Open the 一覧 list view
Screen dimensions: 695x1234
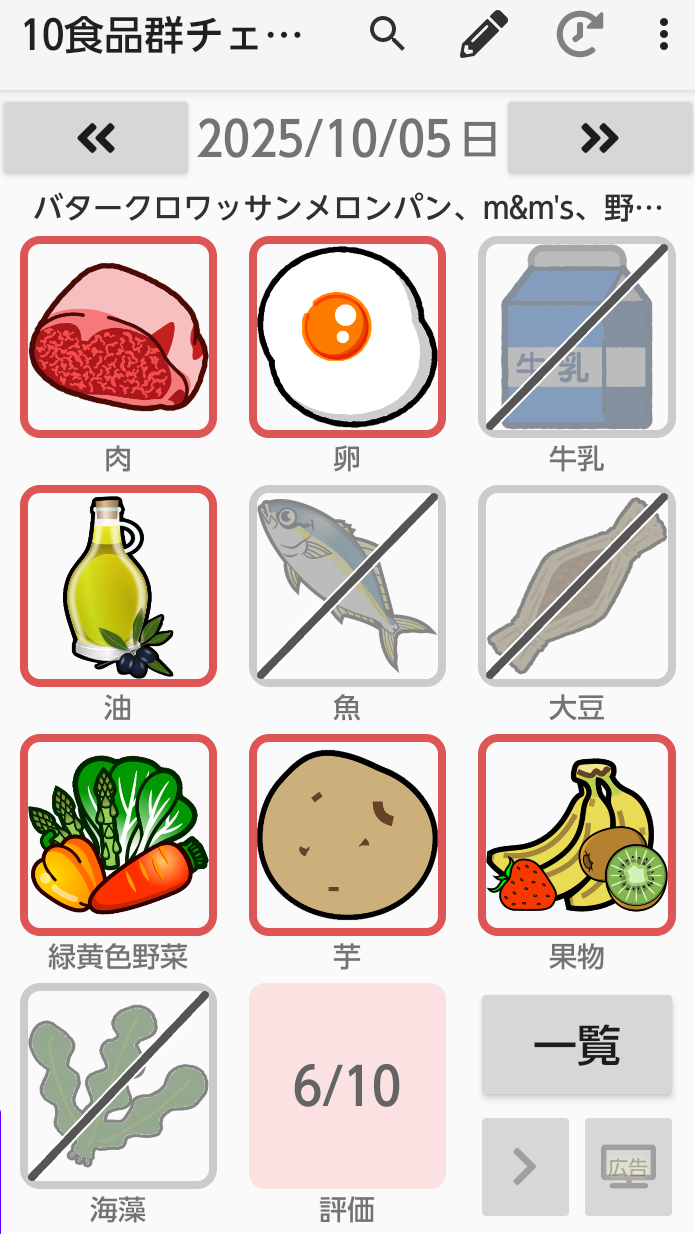[x=577, y=1045]
